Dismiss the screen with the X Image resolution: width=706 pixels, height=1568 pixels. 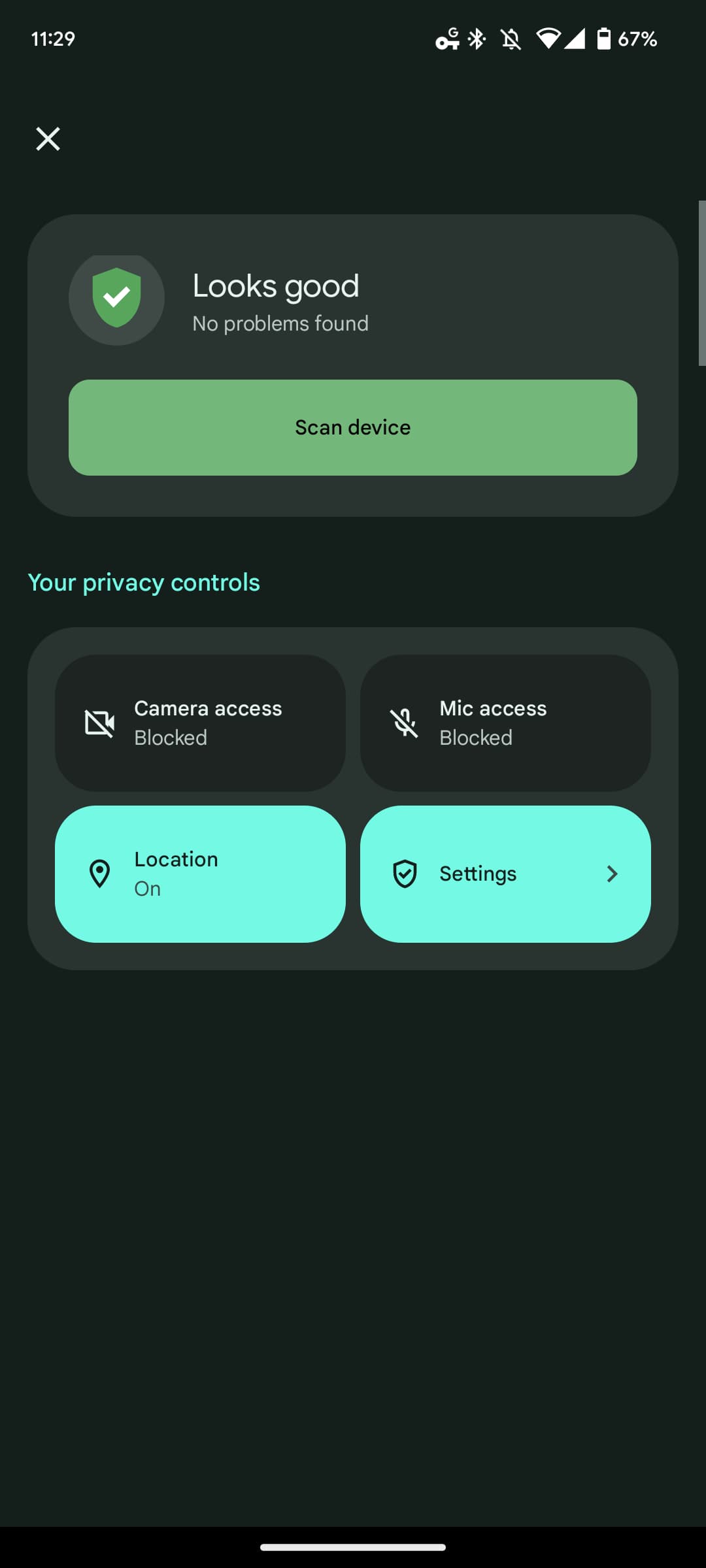click(x=48, y=139)
